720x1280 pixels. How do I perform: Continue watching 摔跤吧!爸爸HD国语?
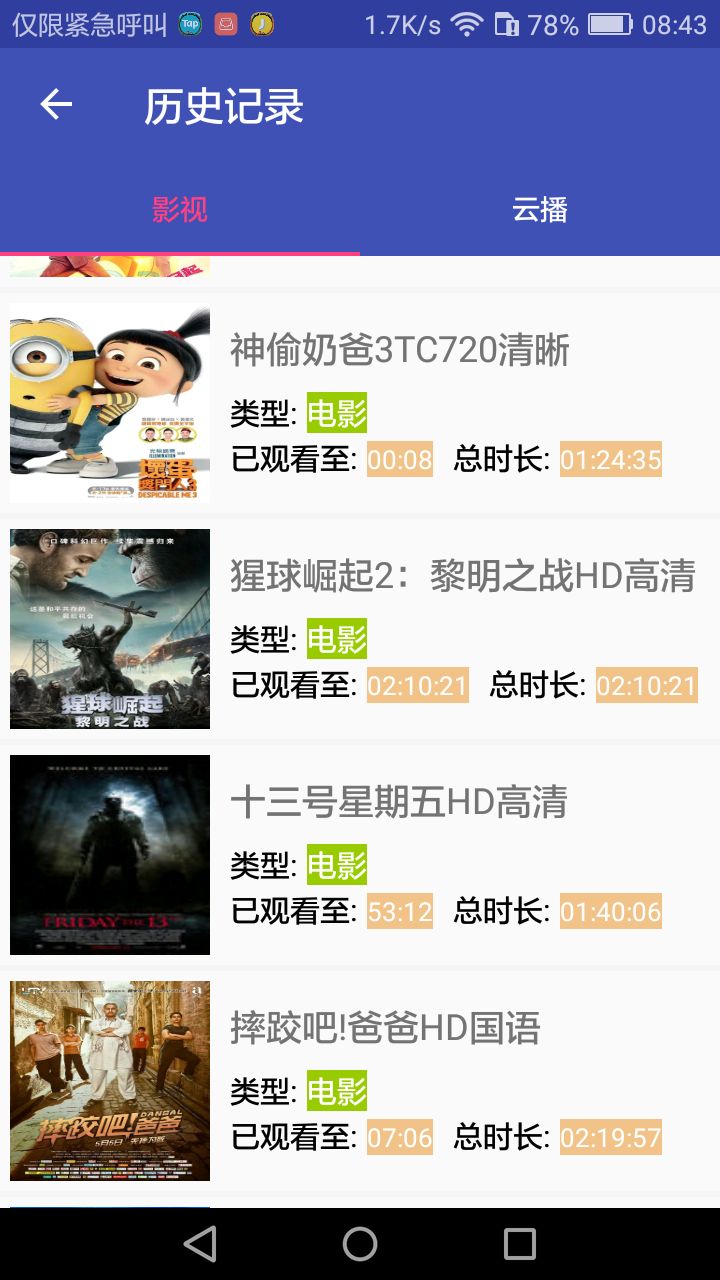pos(385,1028)
